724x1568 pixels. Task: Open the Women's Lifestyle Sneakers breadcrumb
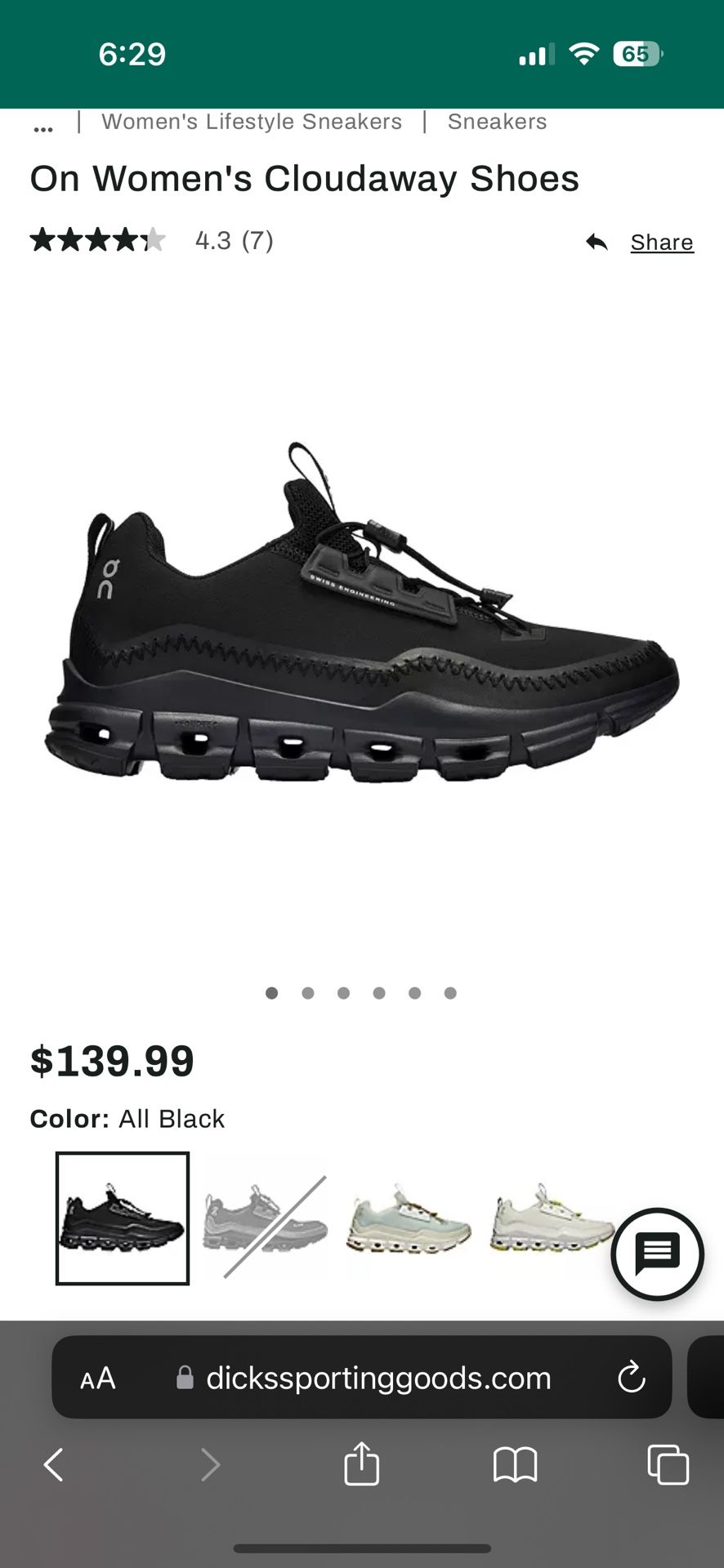(x=252, y=122)
